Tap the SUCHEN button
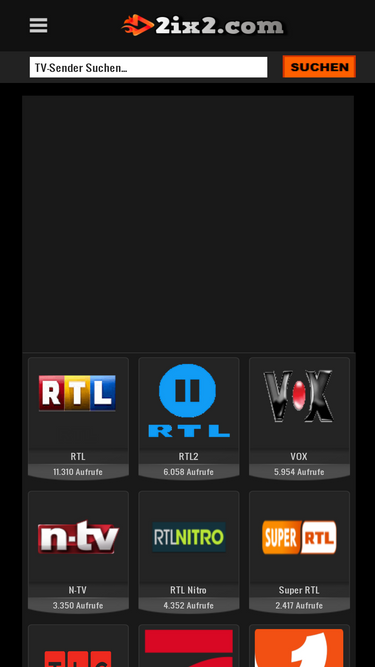The width and height of the screenshot is (375, 667). pyautogui.click(x=319, y=67)
